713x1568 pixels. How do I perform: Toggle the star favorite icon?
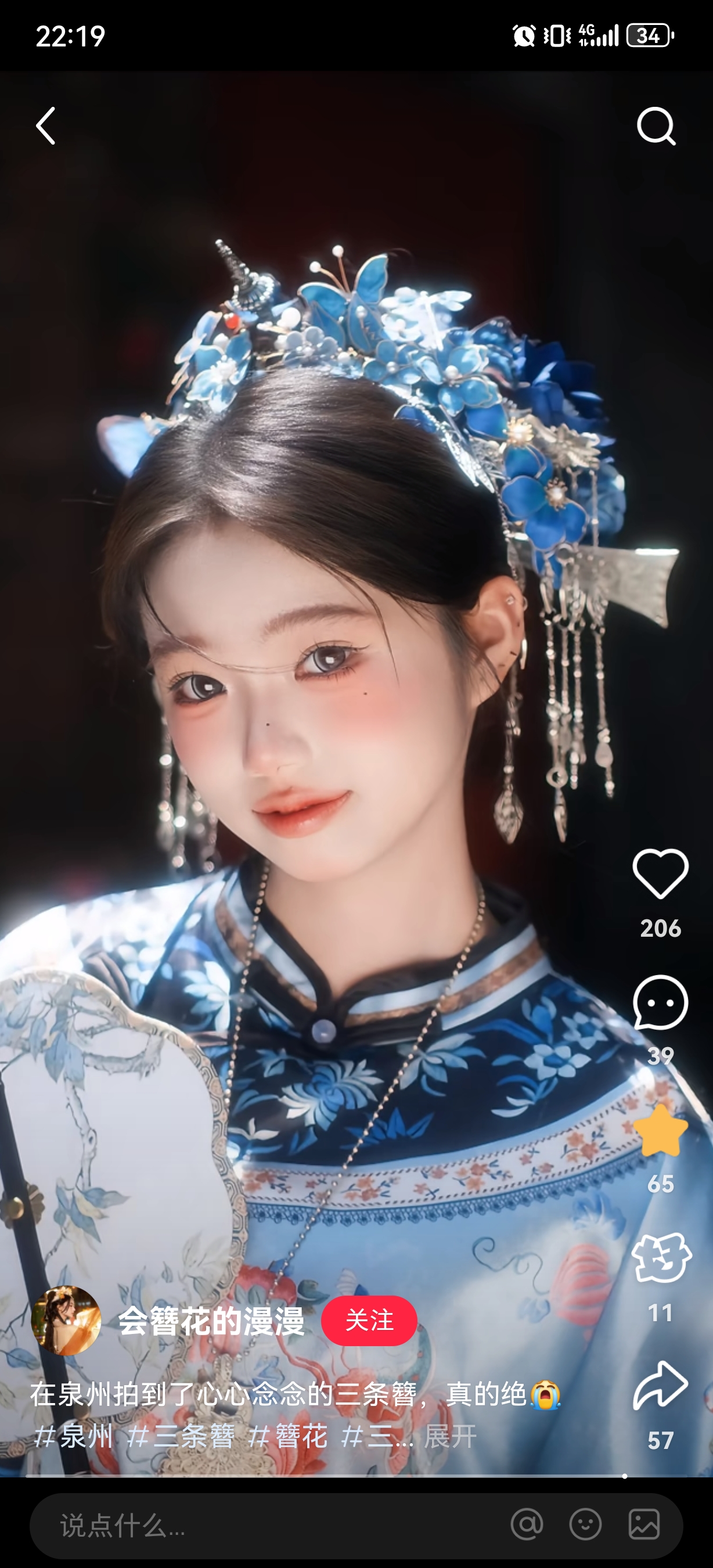click(x=660, y=1131)
